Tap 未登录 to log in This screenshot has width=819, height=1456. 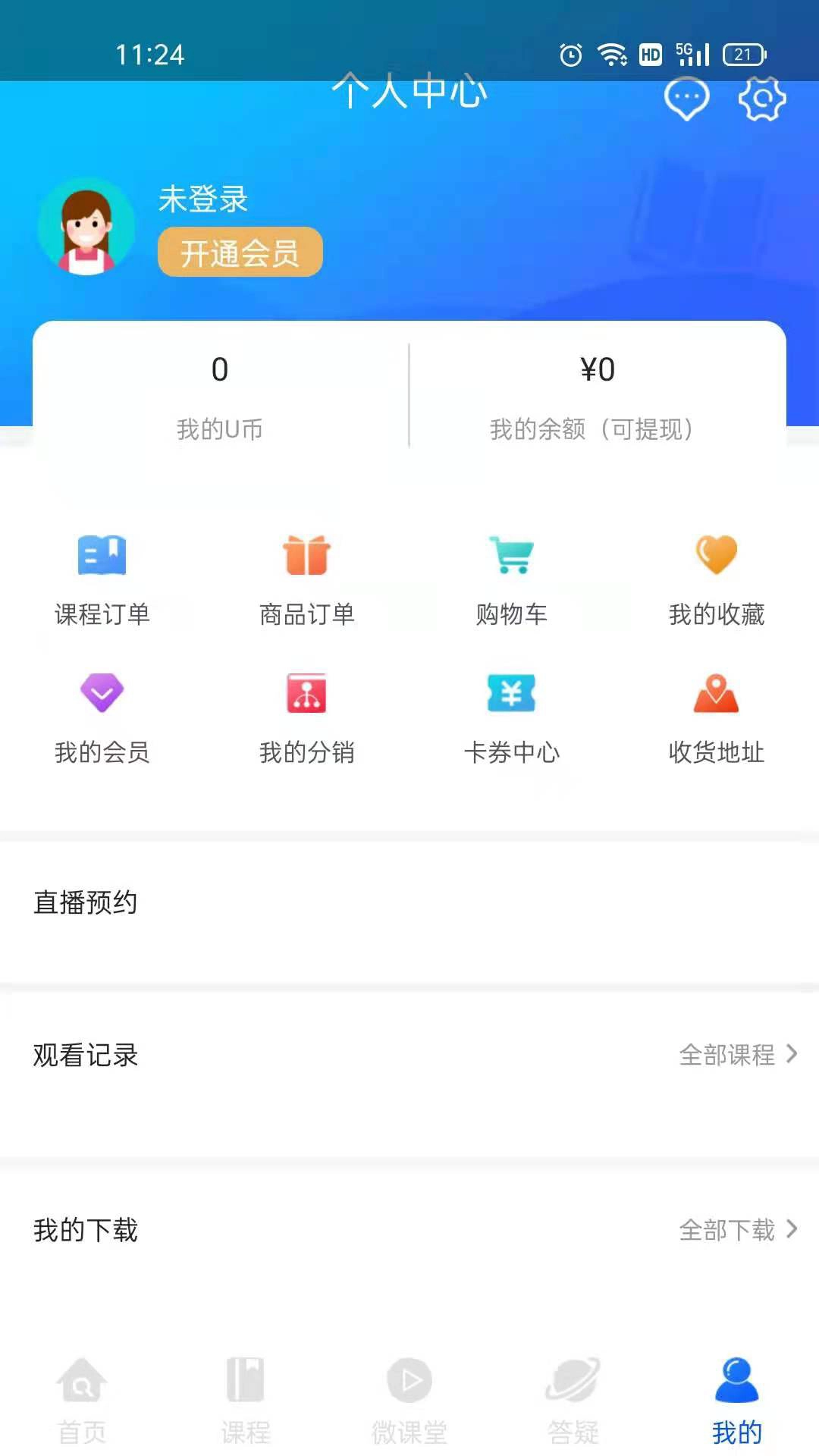pyautogui.click(x=202, y=199)
